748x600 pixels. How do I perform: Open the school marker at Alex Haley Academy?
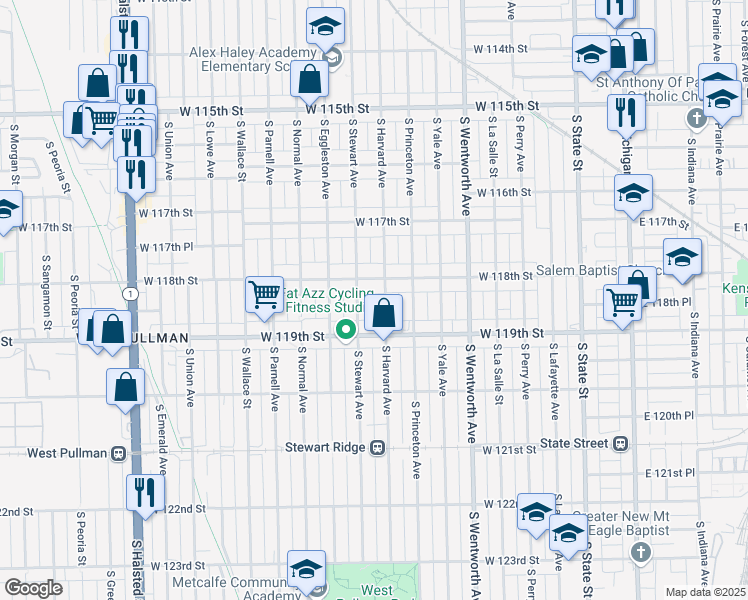point(326,27)
